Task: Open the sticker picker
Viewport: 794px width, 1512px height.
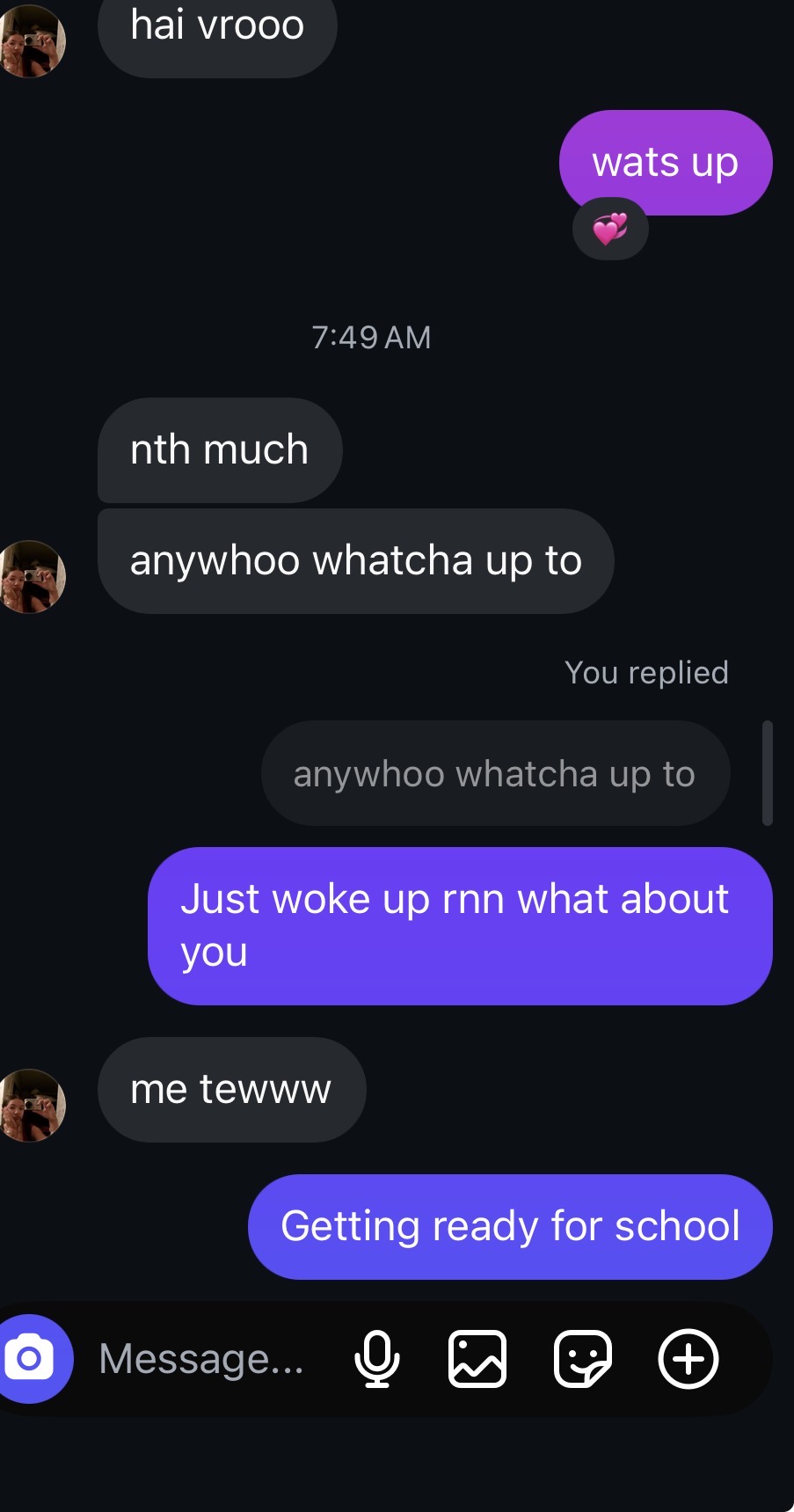Action: [582, 1359]
